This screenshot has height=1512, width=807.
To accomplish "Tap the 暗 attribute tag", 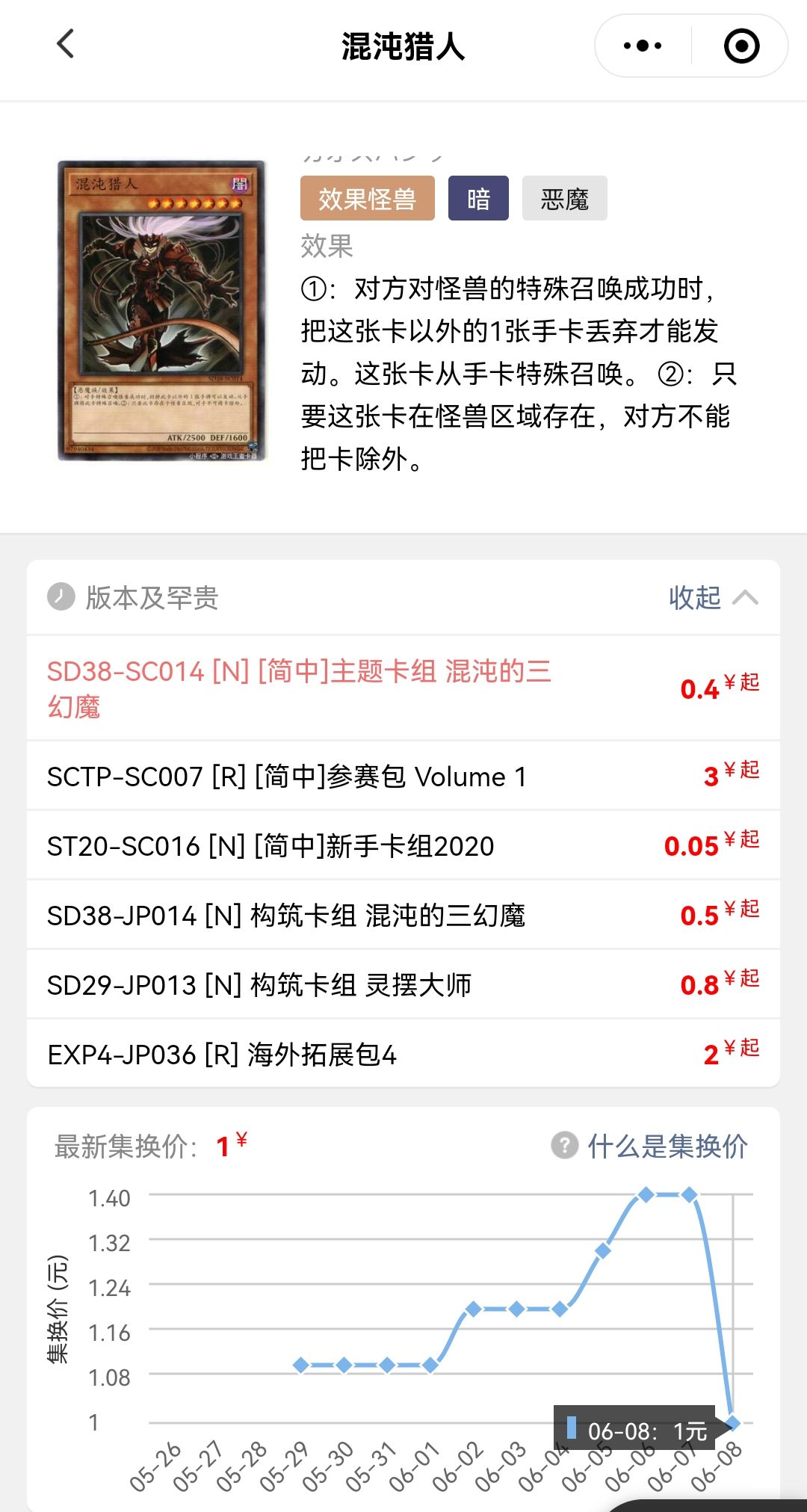I will (x=478, y=199).
